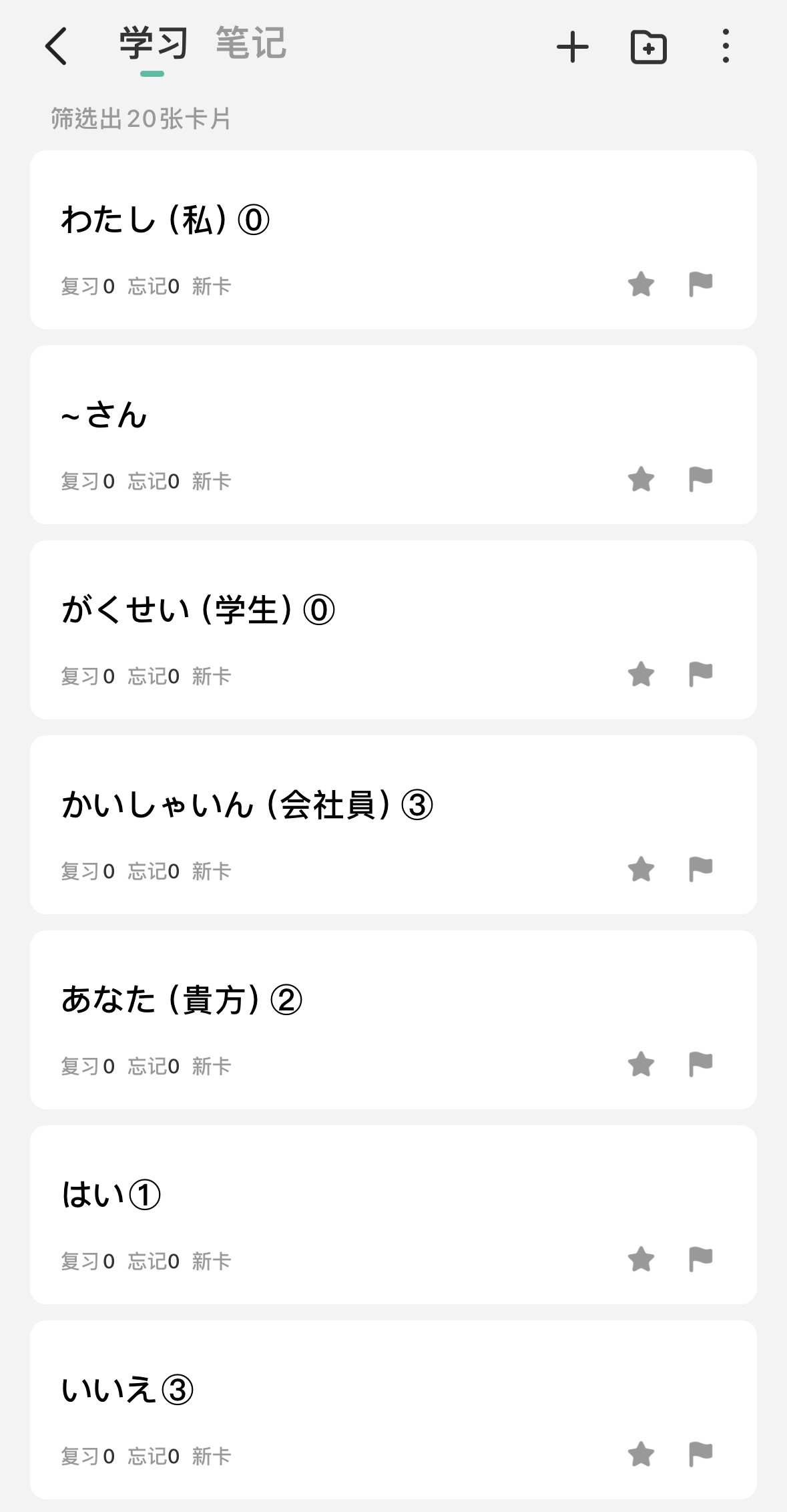The width and height of the screenshot is (787, 1512).
Task: Open the はい card
Action: point(393,1215)
